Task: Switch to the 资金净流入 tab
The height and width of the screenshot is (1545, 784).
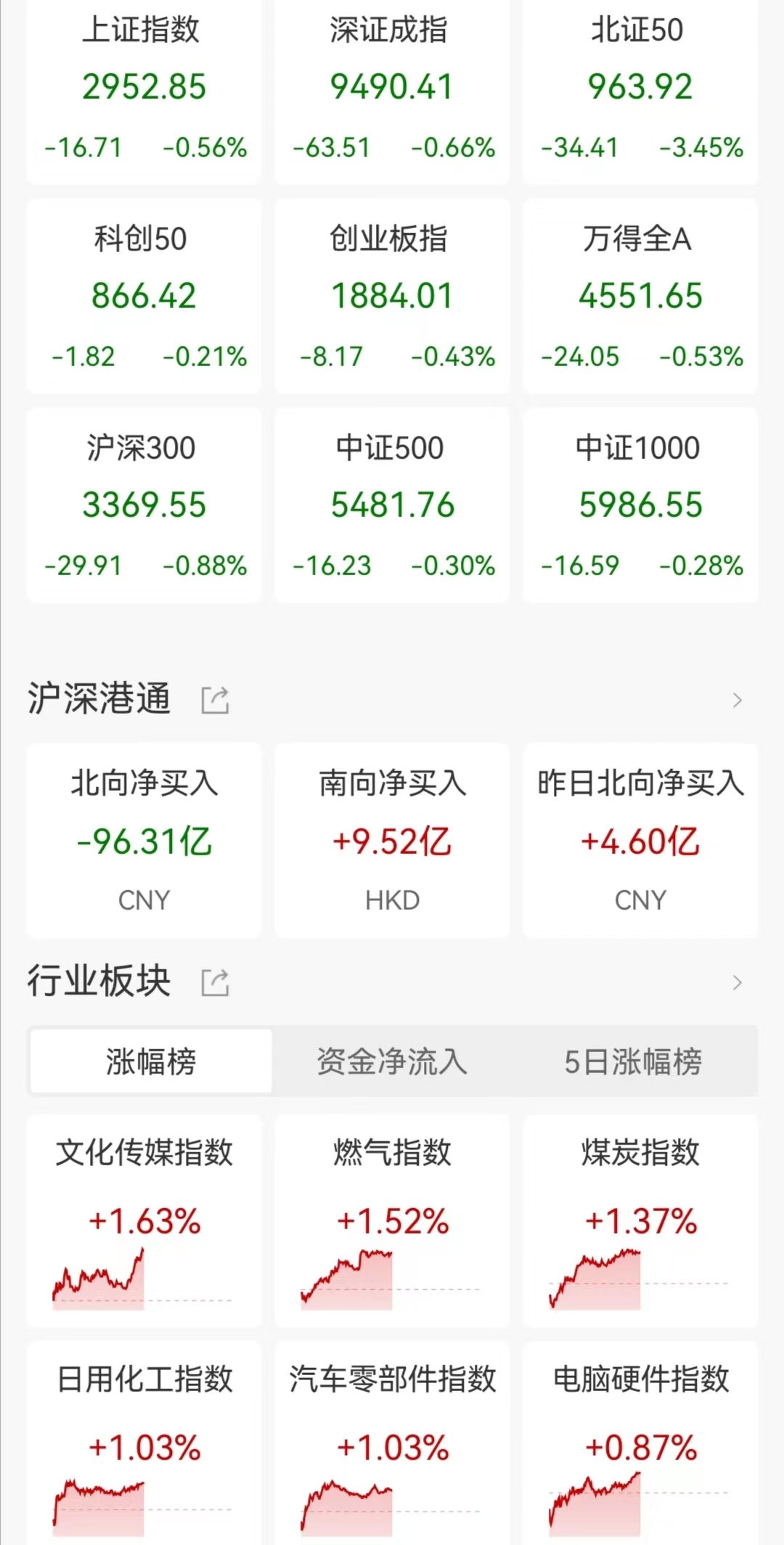Action: point(392,1061)
